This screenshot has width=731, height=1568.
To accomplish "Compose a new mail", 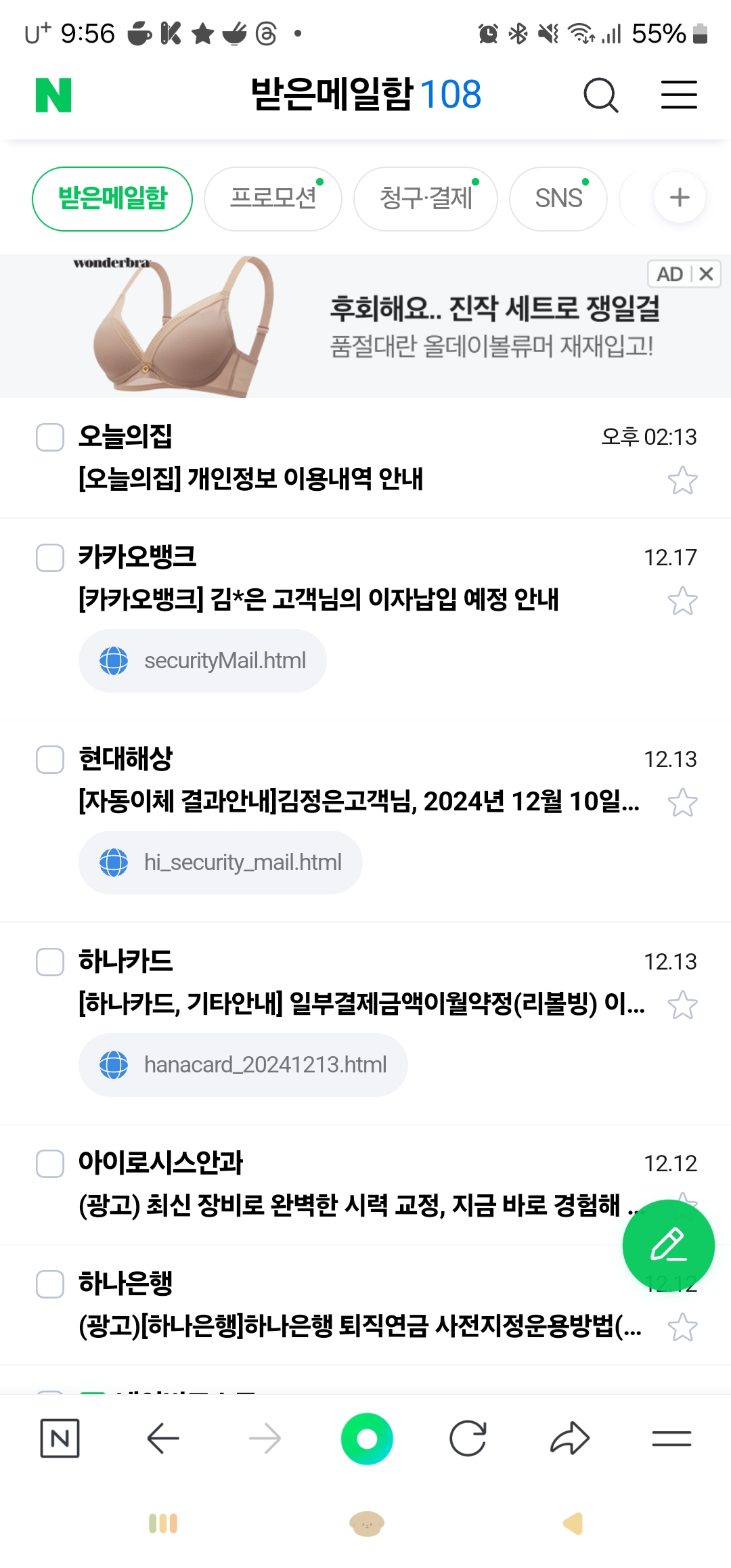I will [x=668, y=1245].
